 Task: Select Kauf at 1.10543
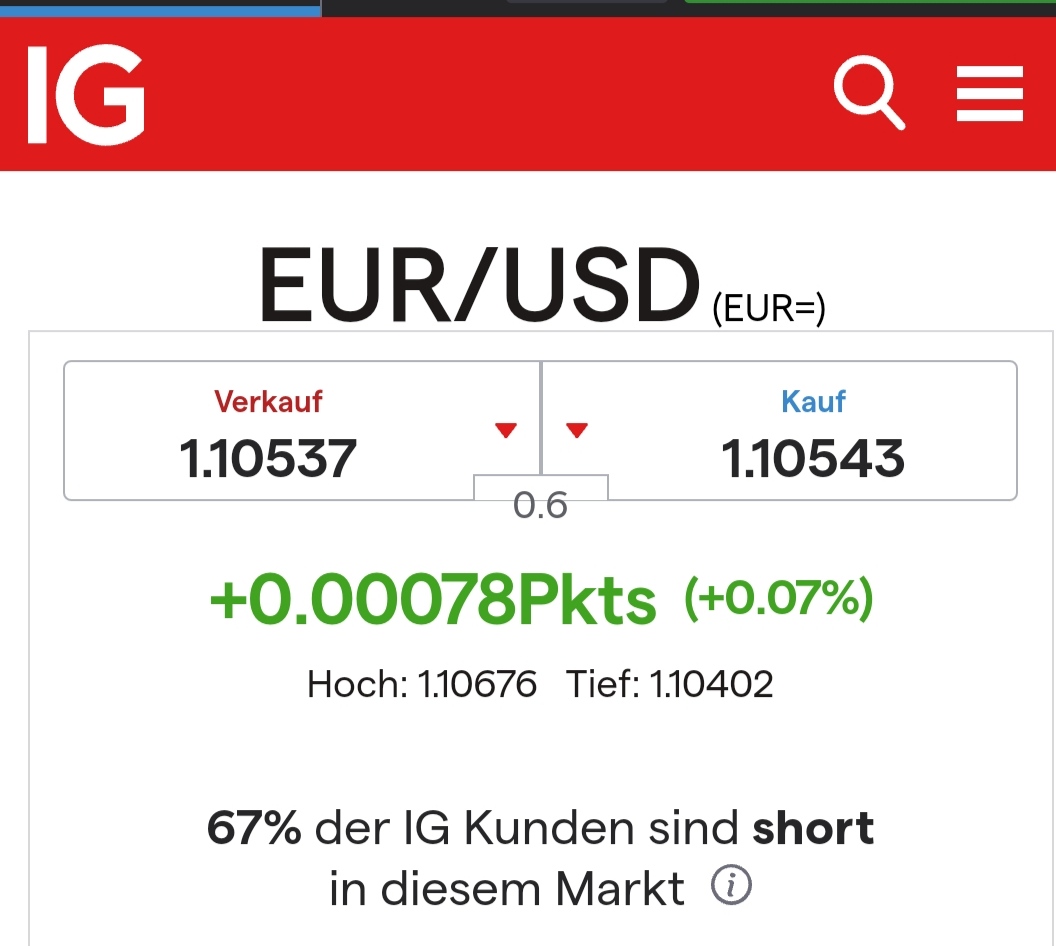780,431
